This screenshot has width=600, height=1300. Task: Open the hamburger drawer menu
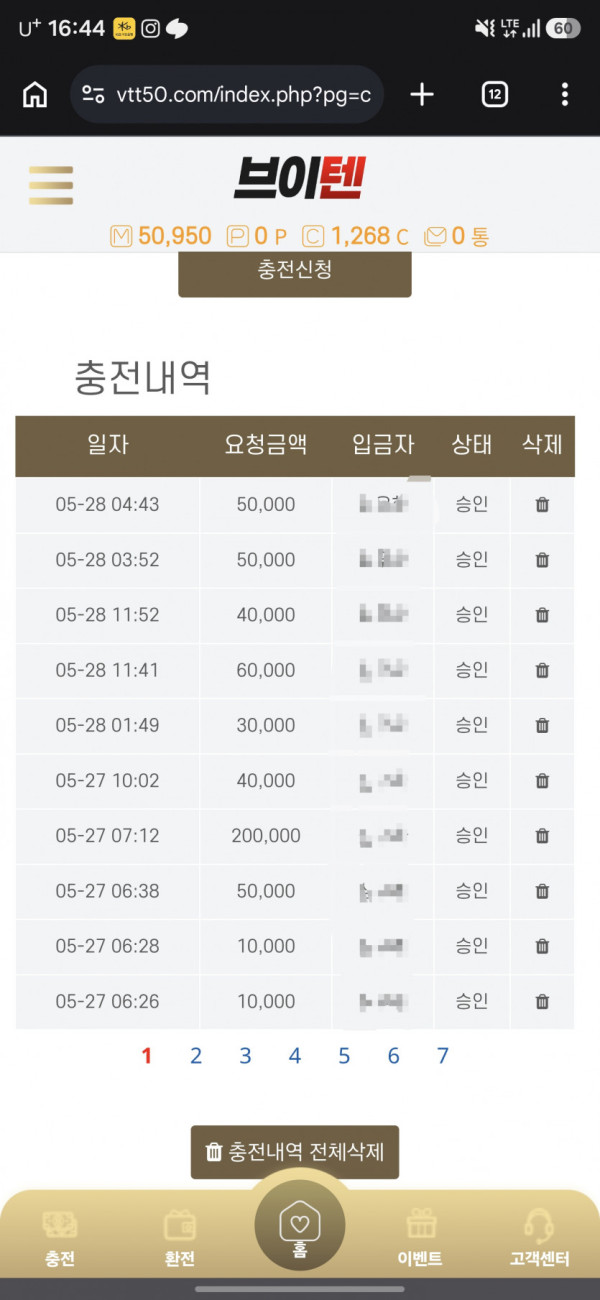(x=51, y=185)
